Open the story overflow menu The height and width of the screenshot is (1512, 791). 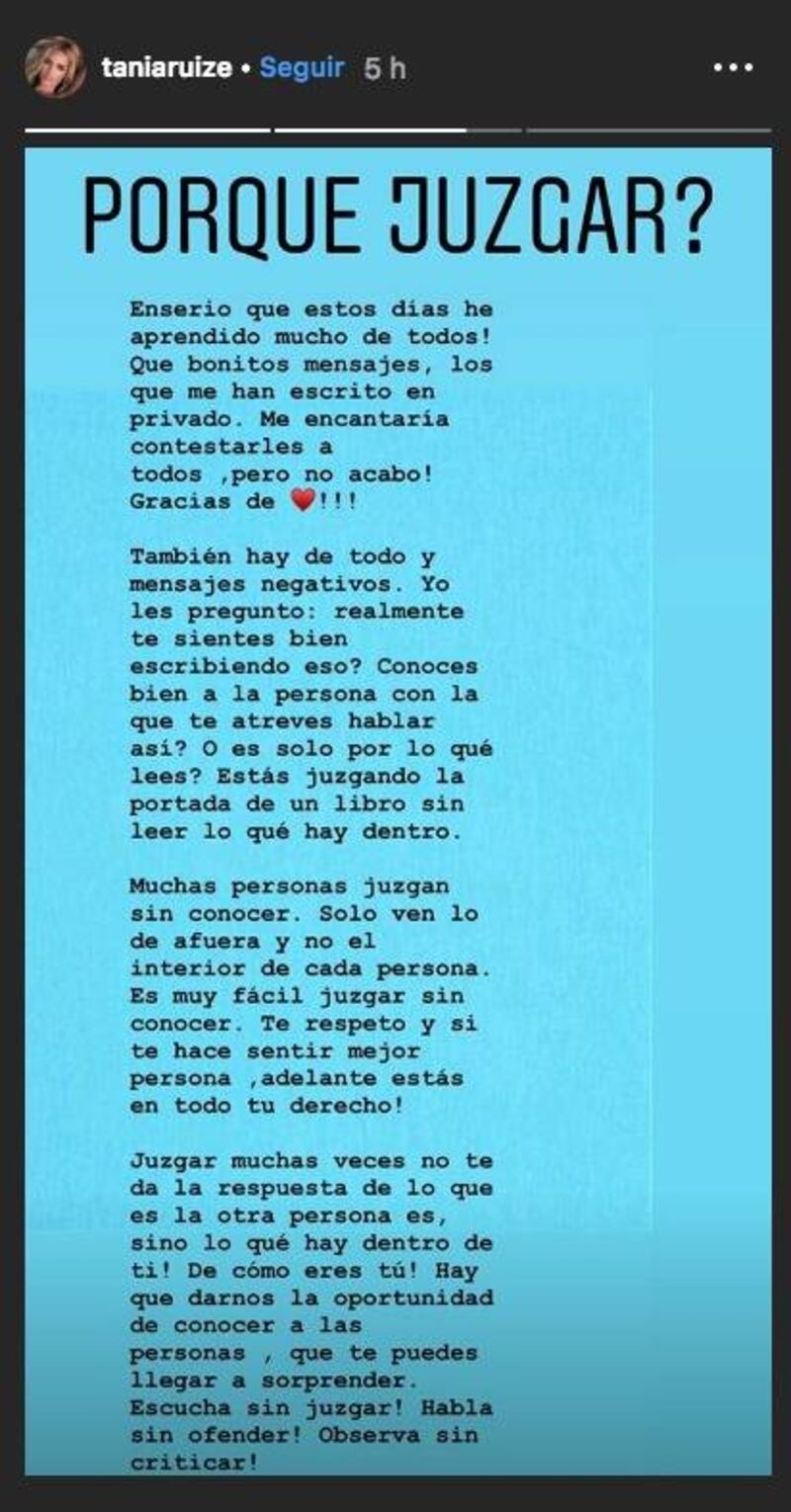pyautogui.click(x=733, y=68)
